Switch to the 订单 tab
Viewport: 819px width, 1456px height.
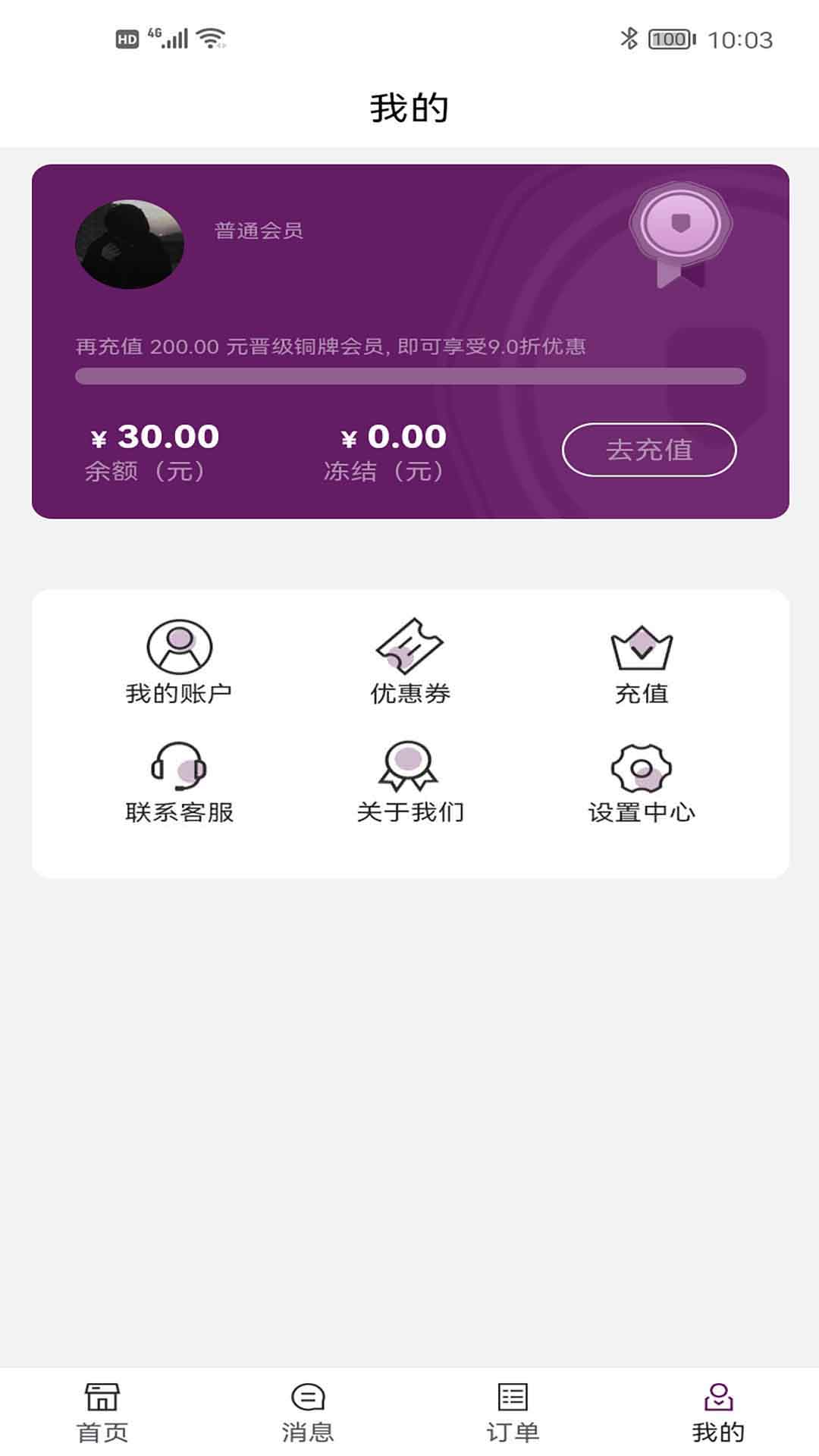[513, 1412]
